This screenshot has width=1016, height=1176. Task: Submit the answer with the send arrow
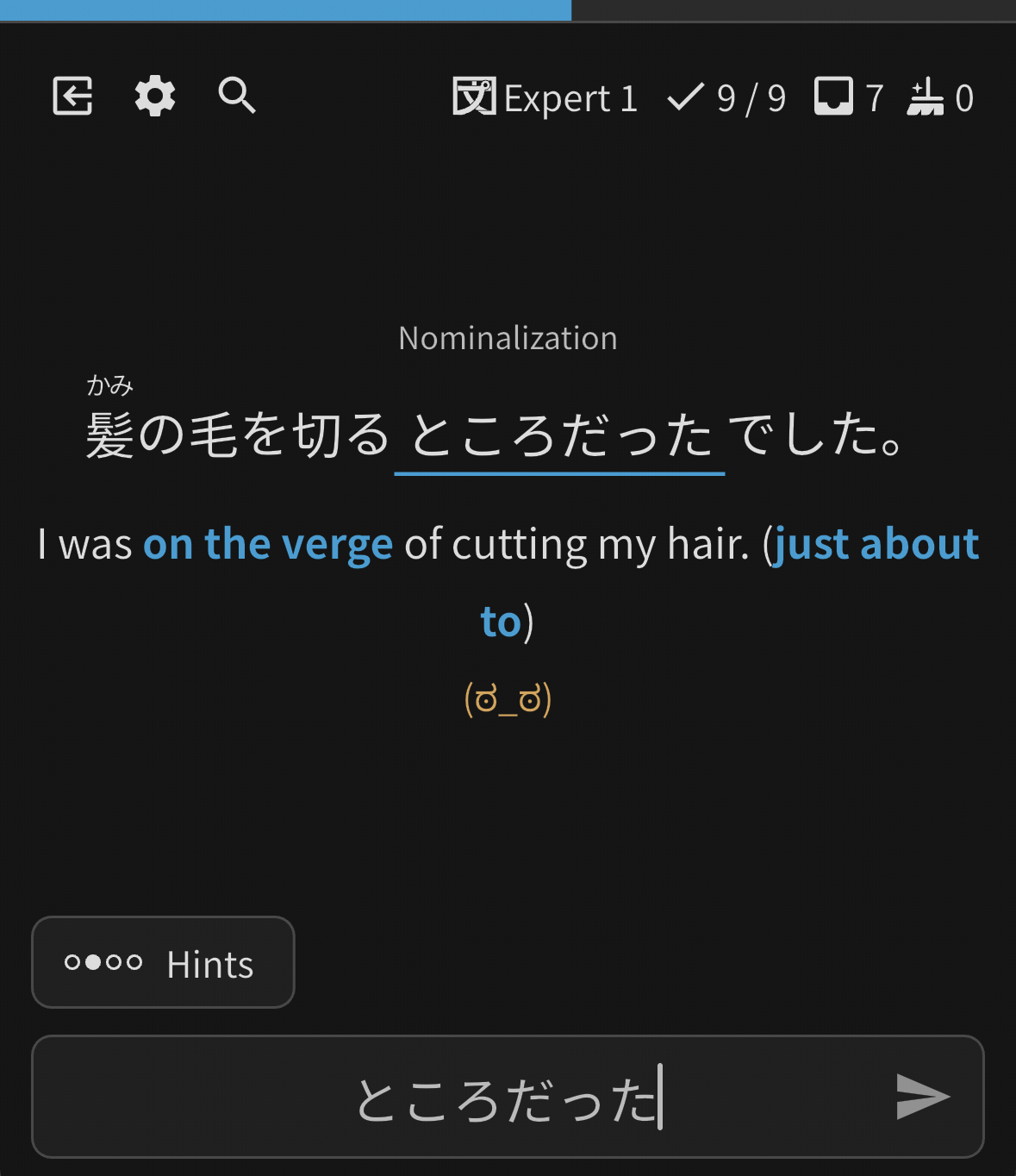pos(922,1097)
